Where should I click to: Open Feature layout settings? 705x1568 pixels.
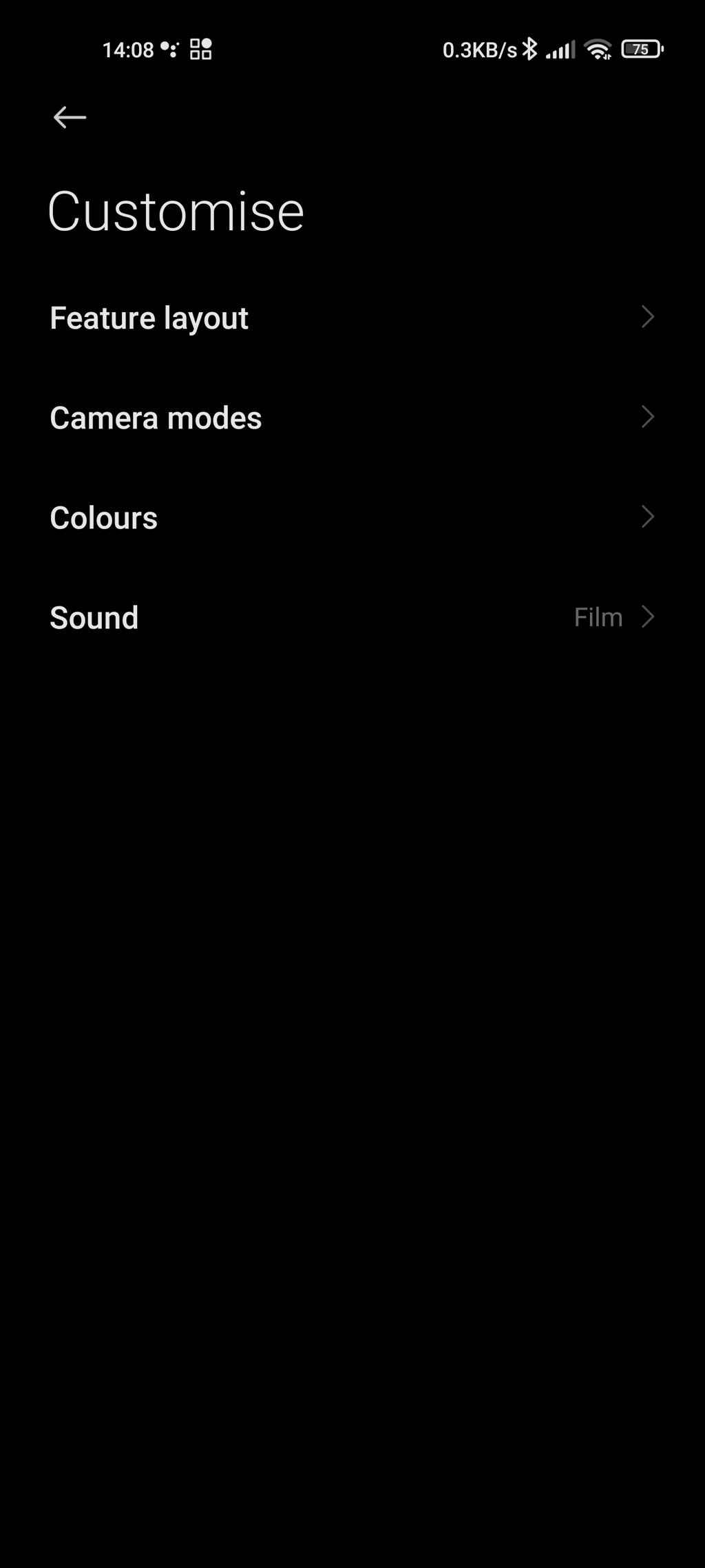[351, 318]
